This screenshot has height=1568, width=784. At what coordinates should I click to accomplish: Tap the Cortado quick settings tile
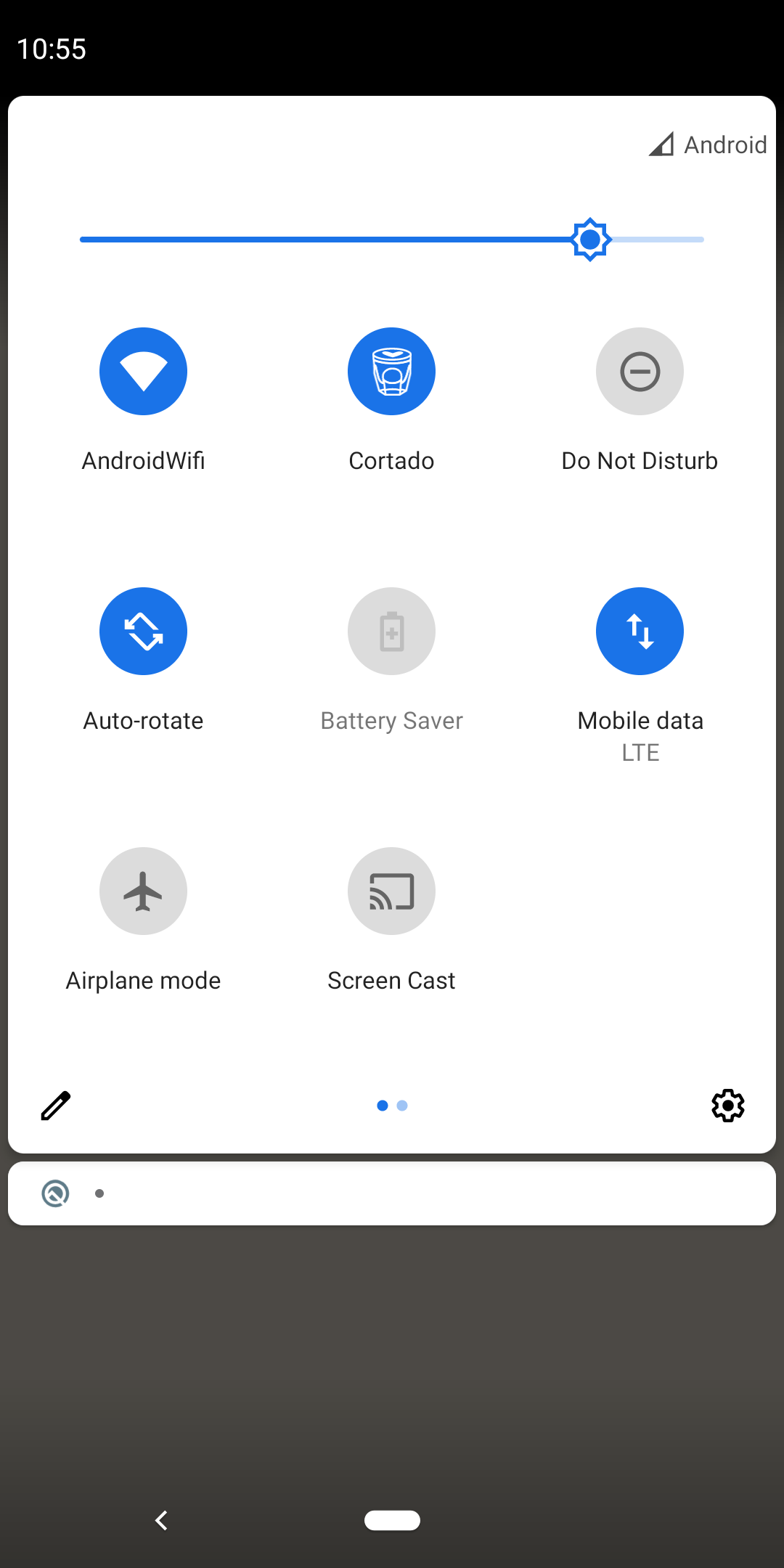point(391,372)
